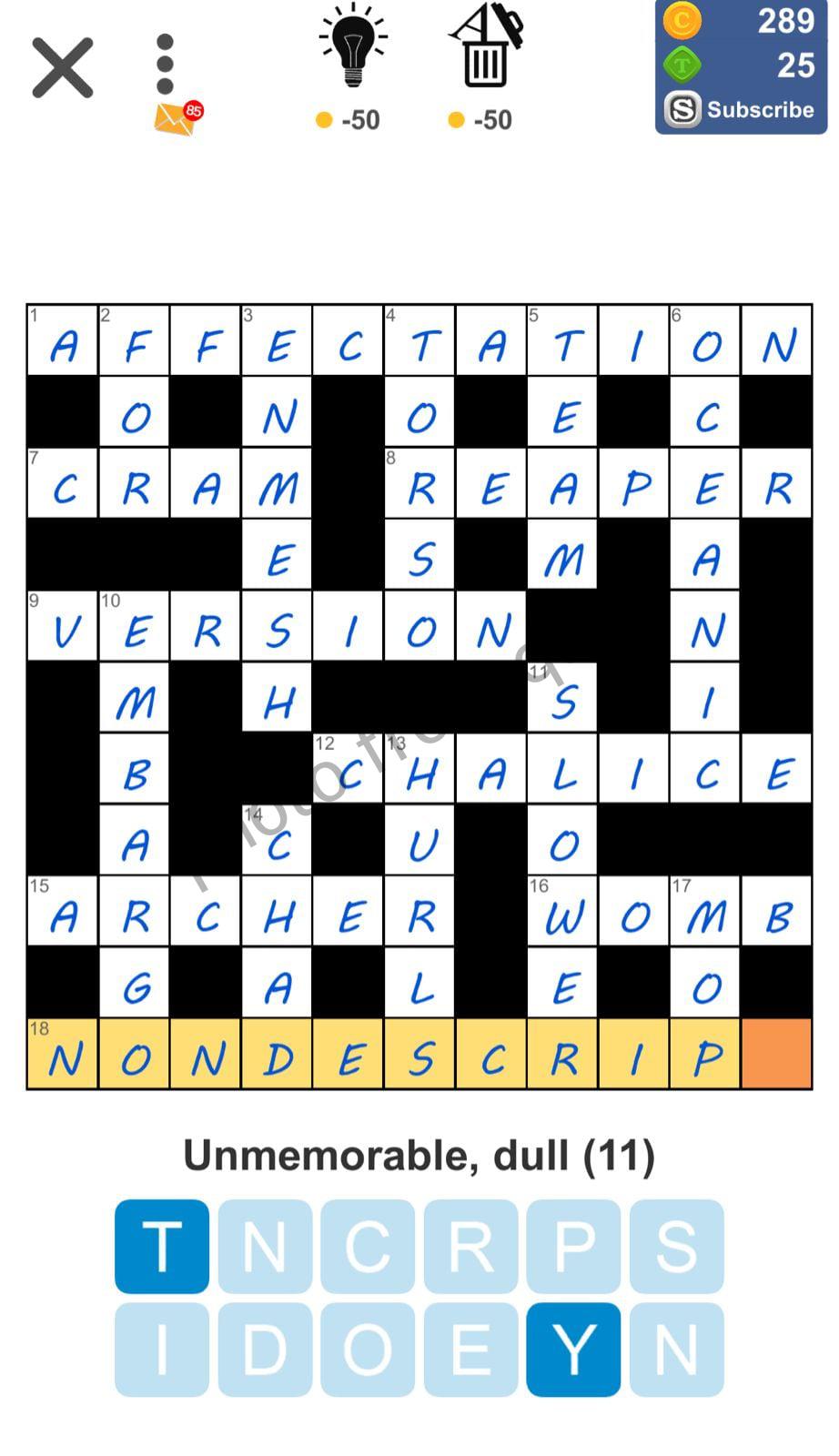839x1456 pixels.
Task: Tap the used letter C tile
Action: [368, 1246]
